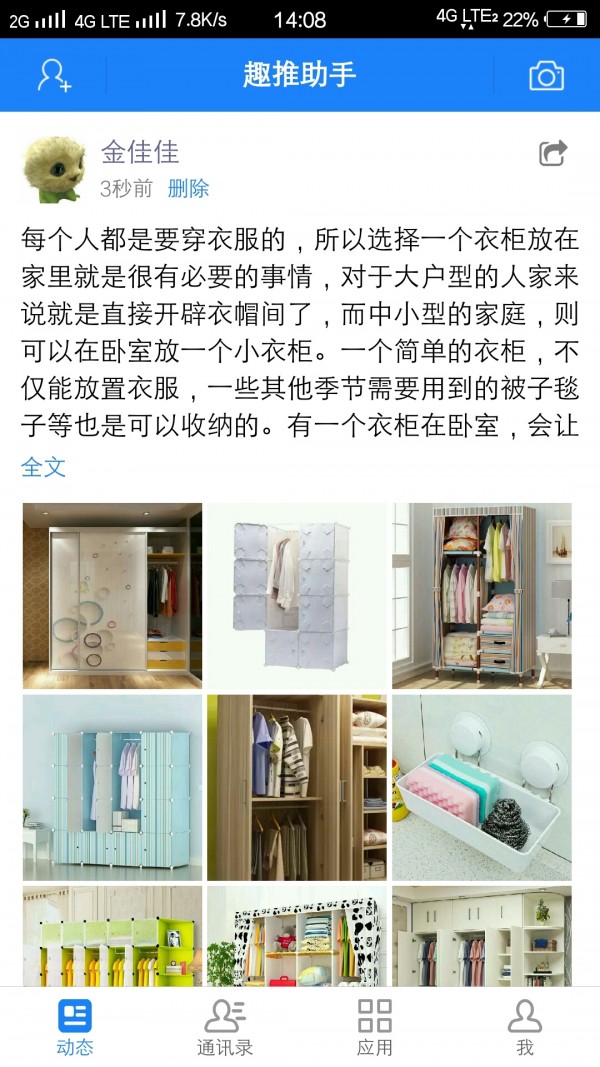The width and height of the screenshot is (600, 1067).
Task: Go to the 应用 tab
Action: [375, 1027]
